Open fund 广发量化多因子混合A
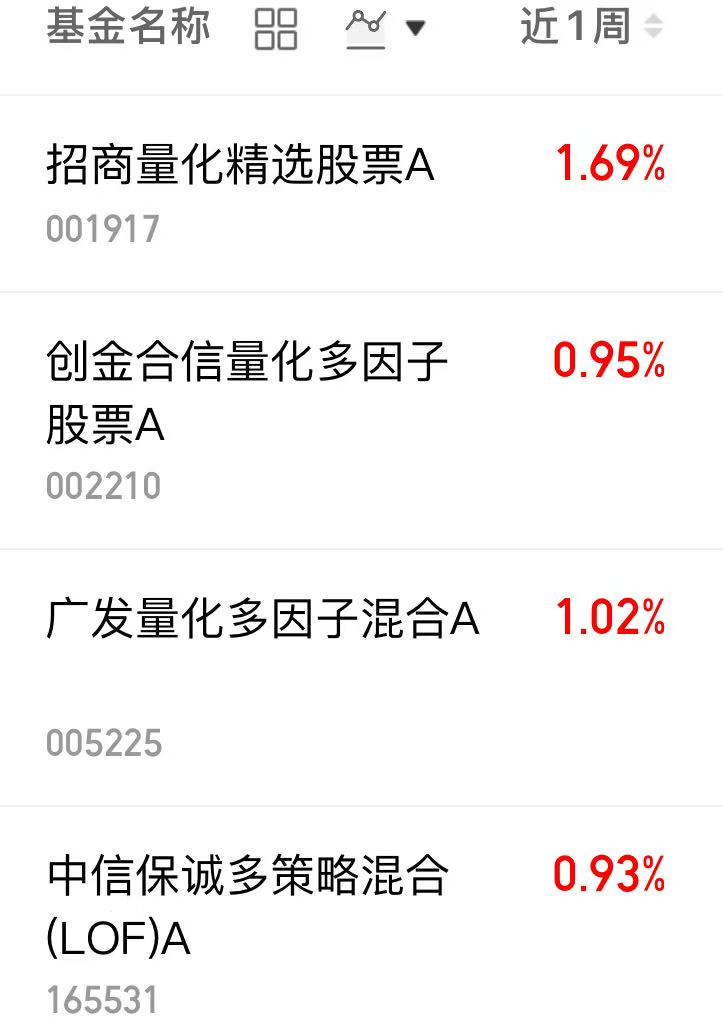The width and height of the screenshot is (723, 1019). [x=361, y=678]
